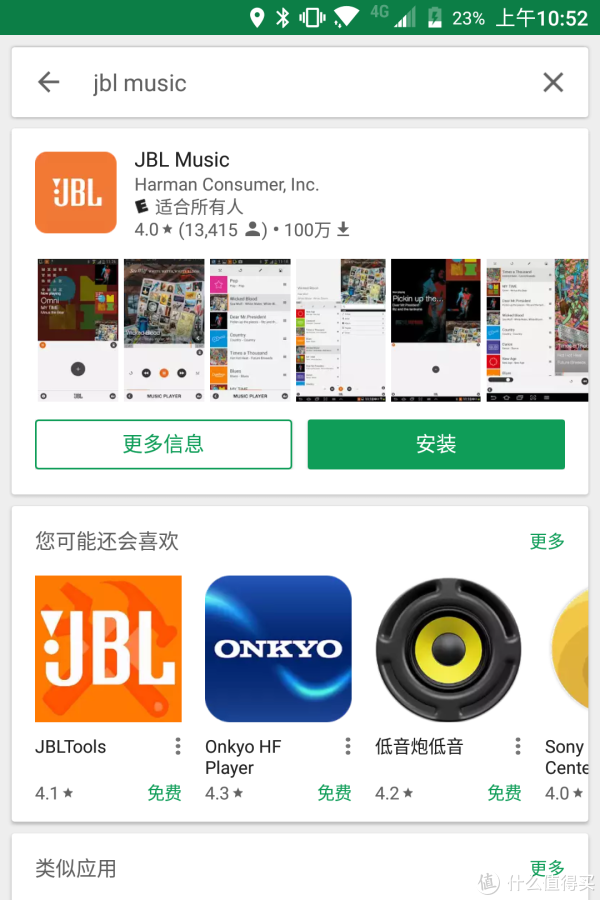Open the JBLTools app card
Image resolution: width=600 pixels, height=900 pixels.
click(x=108, y=650)
